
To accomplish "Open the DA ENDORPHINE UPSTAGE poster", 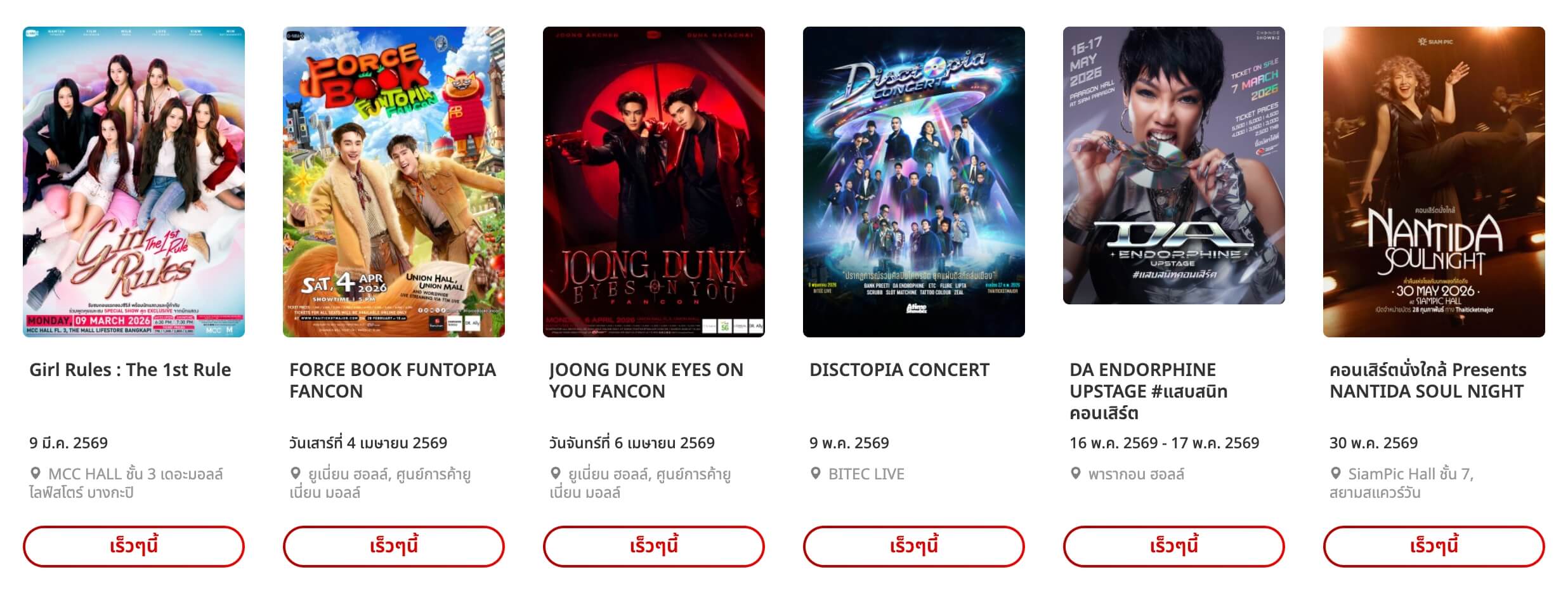I will pyautogui.click(x=1173, y=165).
